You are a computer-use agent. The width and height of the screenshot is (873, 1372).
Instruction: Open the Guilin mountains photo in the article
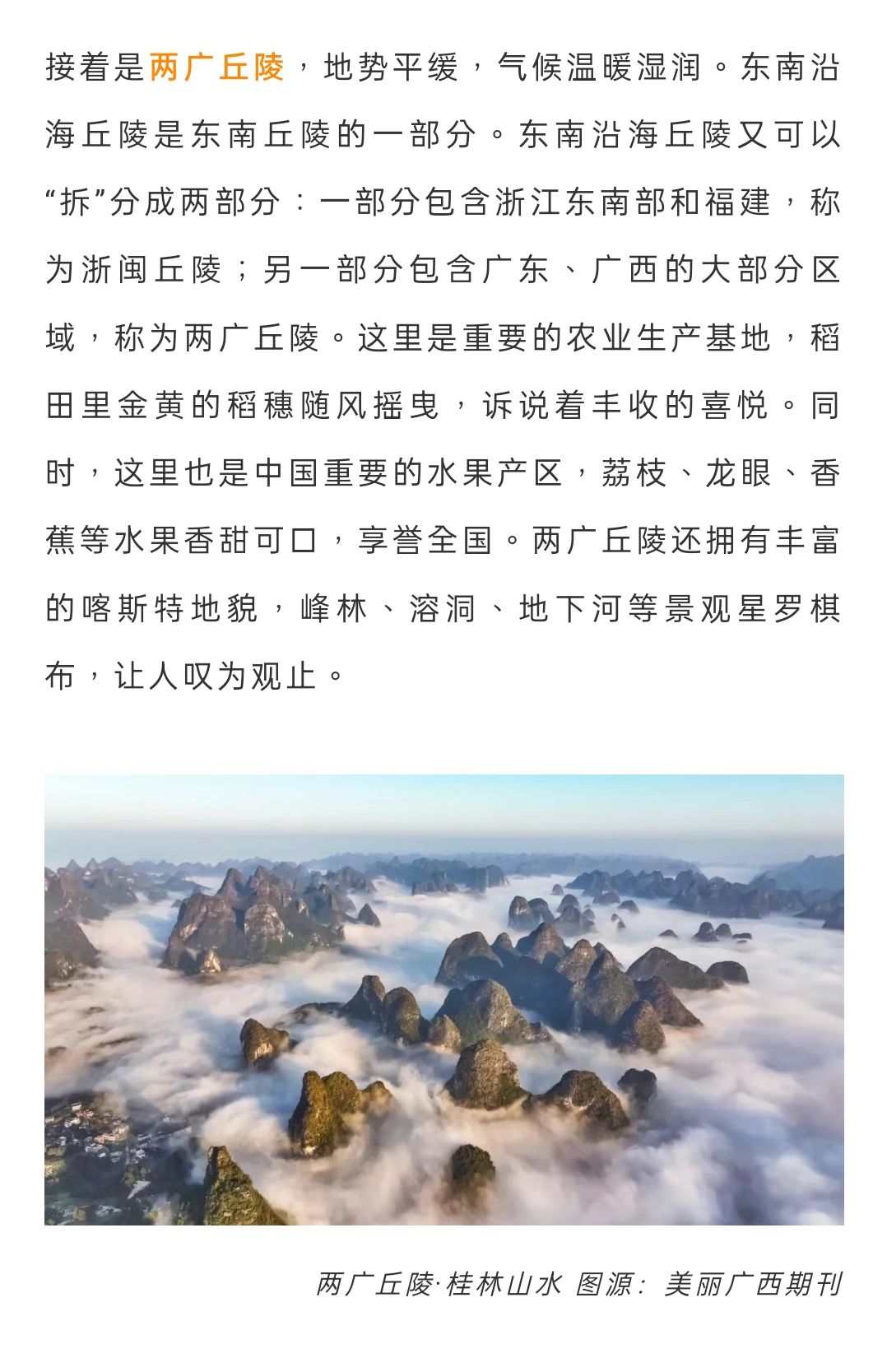point(443,998)
